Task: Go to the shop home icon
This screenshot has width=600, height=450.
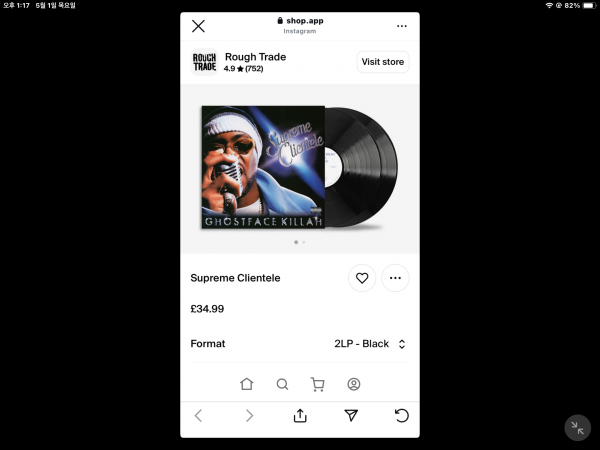Action: [x=247, y=384]
